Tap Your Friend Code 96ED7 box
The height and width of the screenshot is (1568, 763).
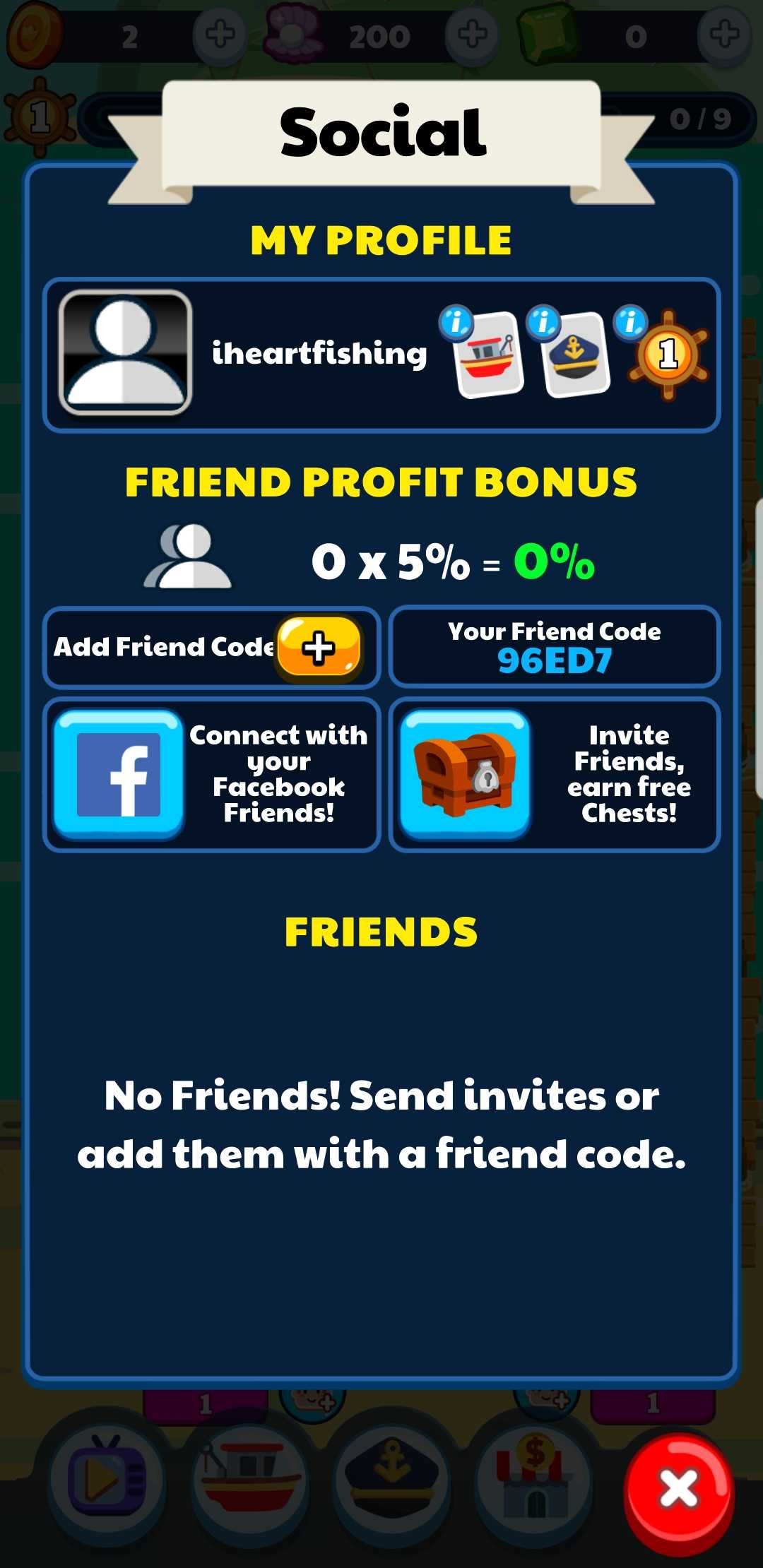pyautogui.click(x=555, y=647)
